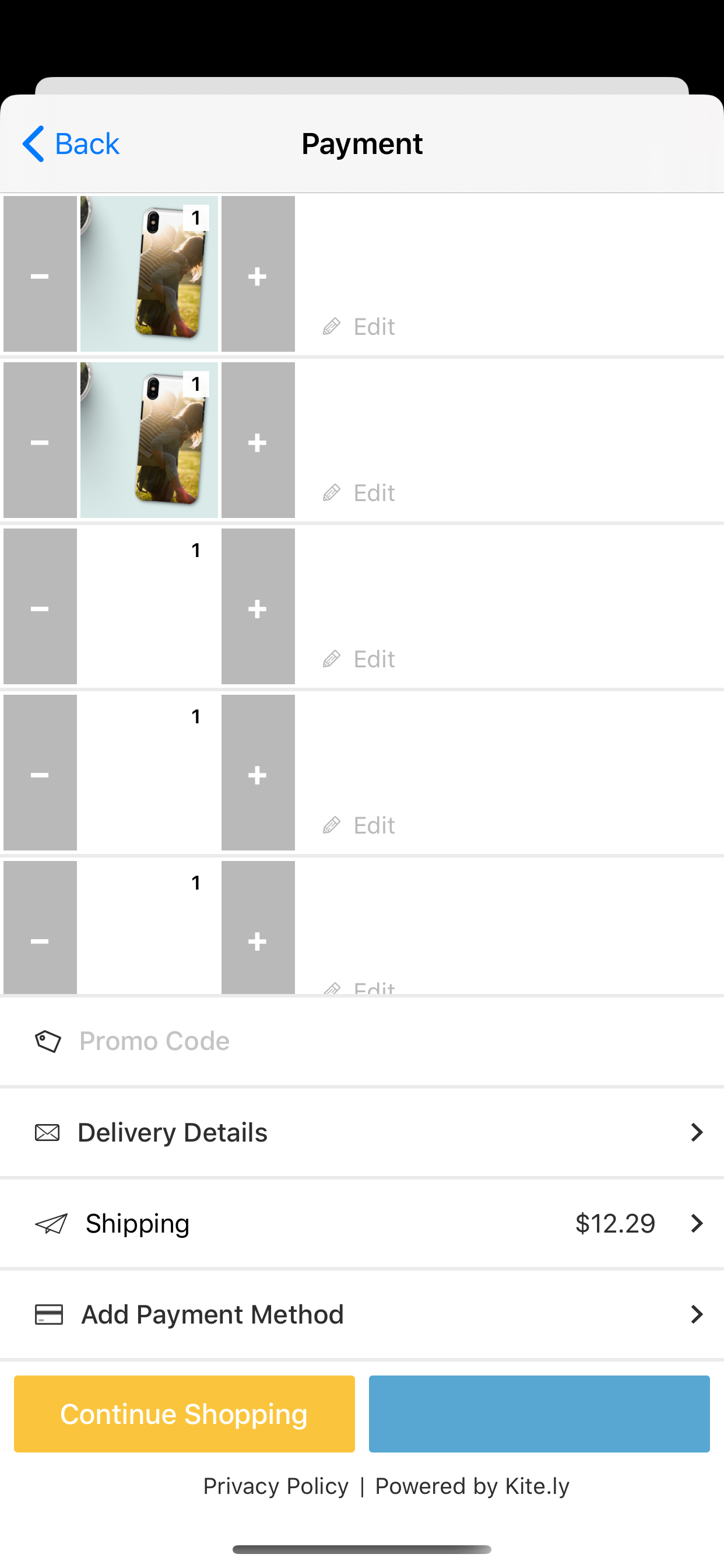Edit the first phone case item
Screen dimensions: 724x1568
(360, 327)
